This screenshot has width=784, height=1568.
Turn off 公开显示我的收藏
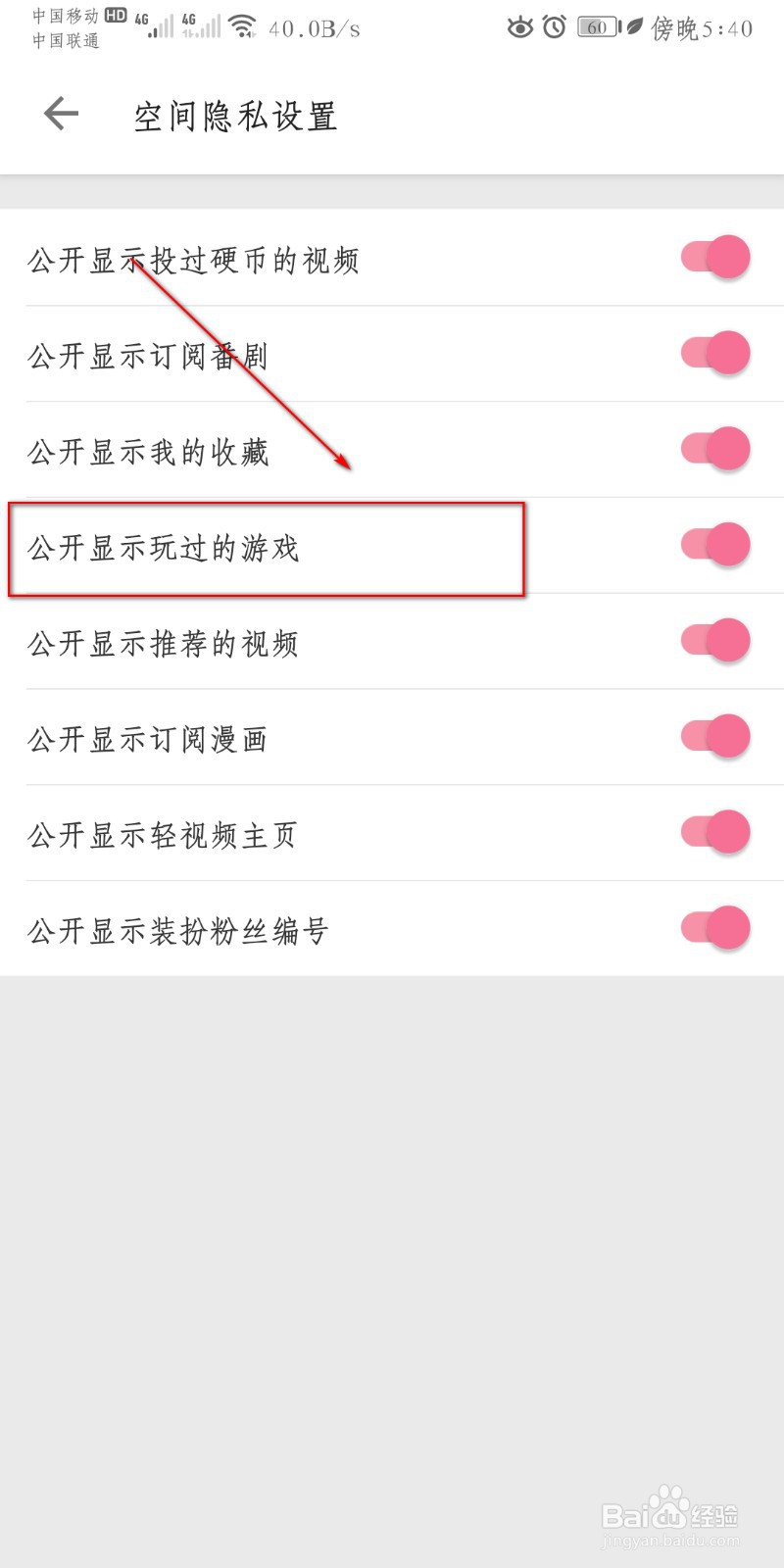pyautogui.click(x=713, y=449)
